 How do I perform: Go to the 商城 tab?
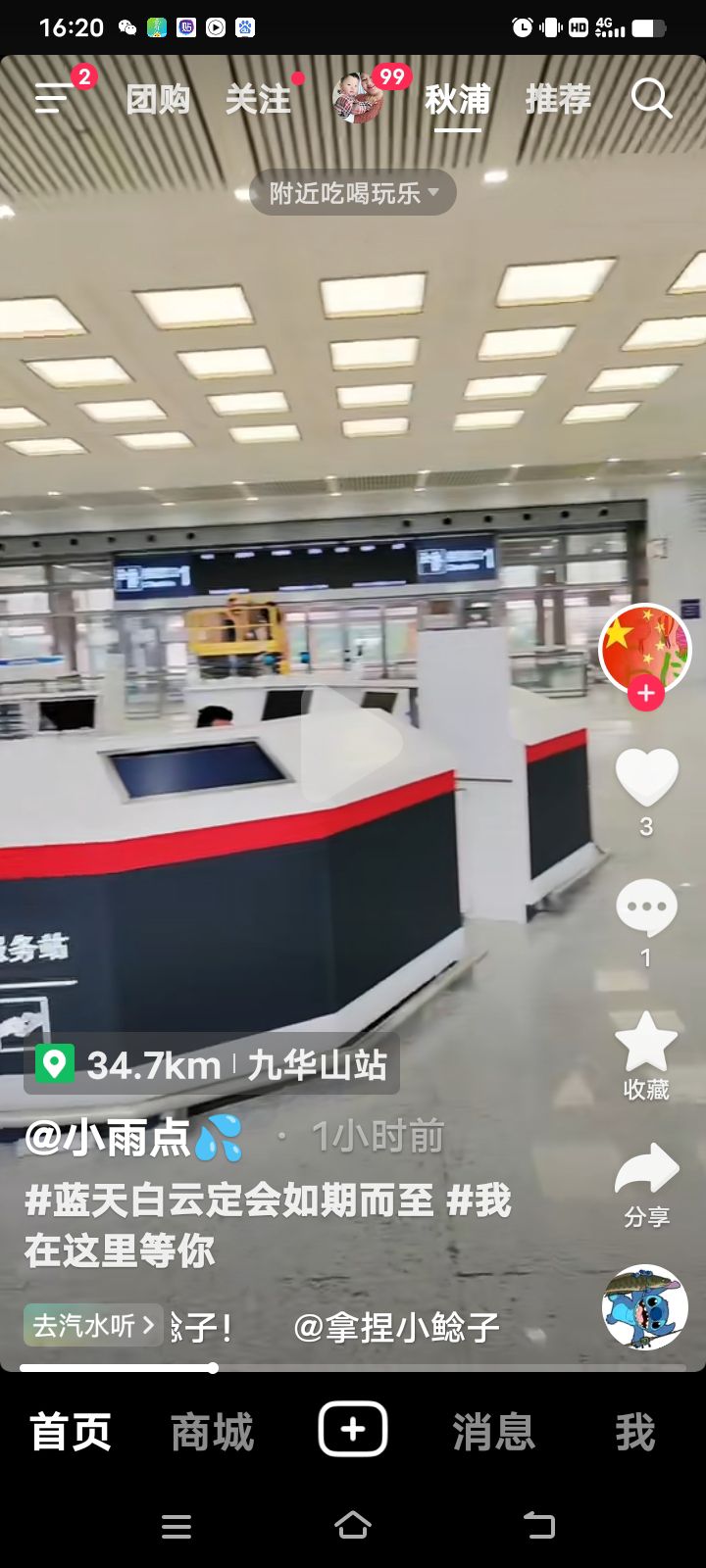[x=212, y=1432]
